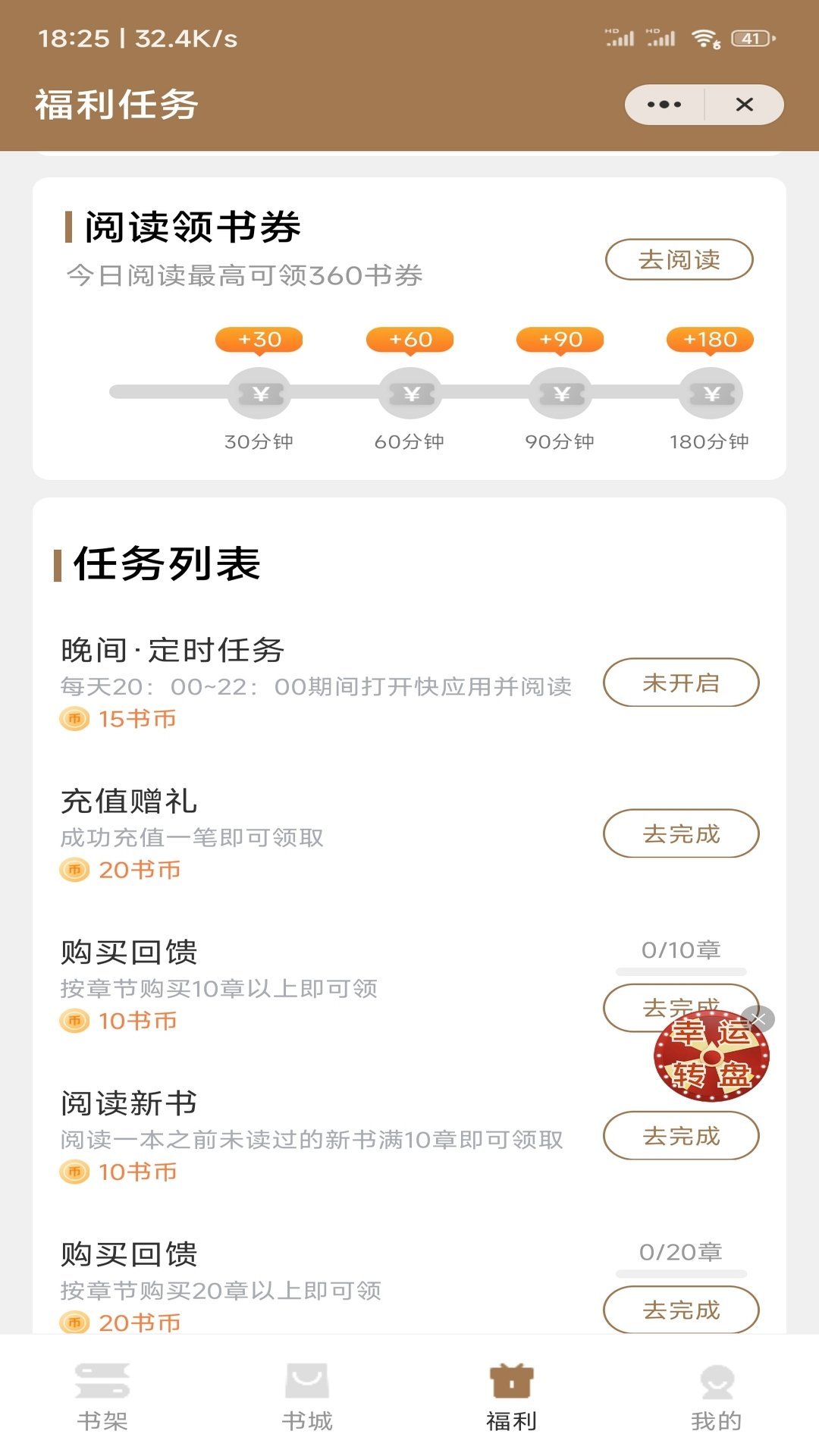The width and height of the screenshot is (819, 1456).
Task: Tap 去阅读 to start reading
Action: coord(679,259)
